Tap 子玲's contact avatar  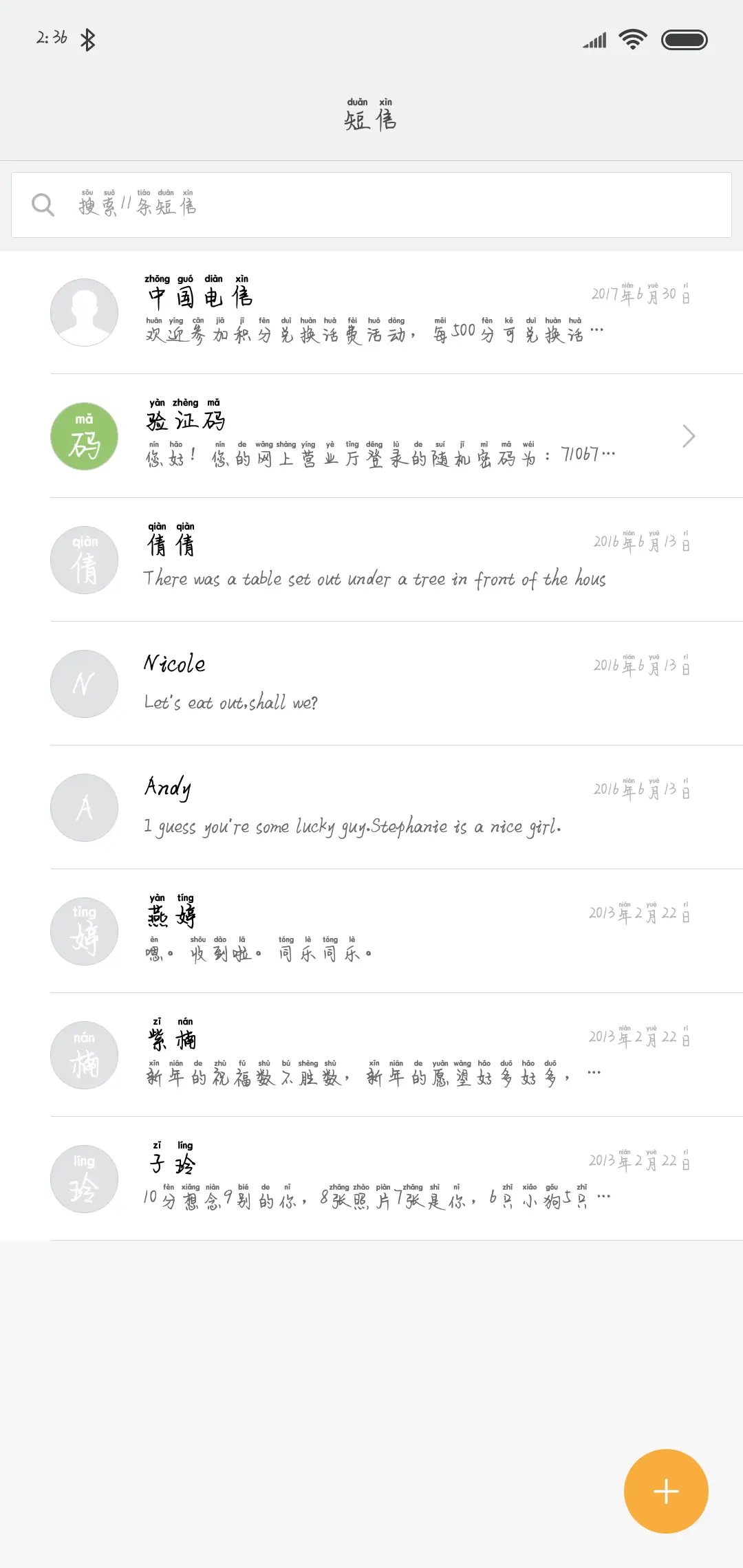click(84, 1179)
